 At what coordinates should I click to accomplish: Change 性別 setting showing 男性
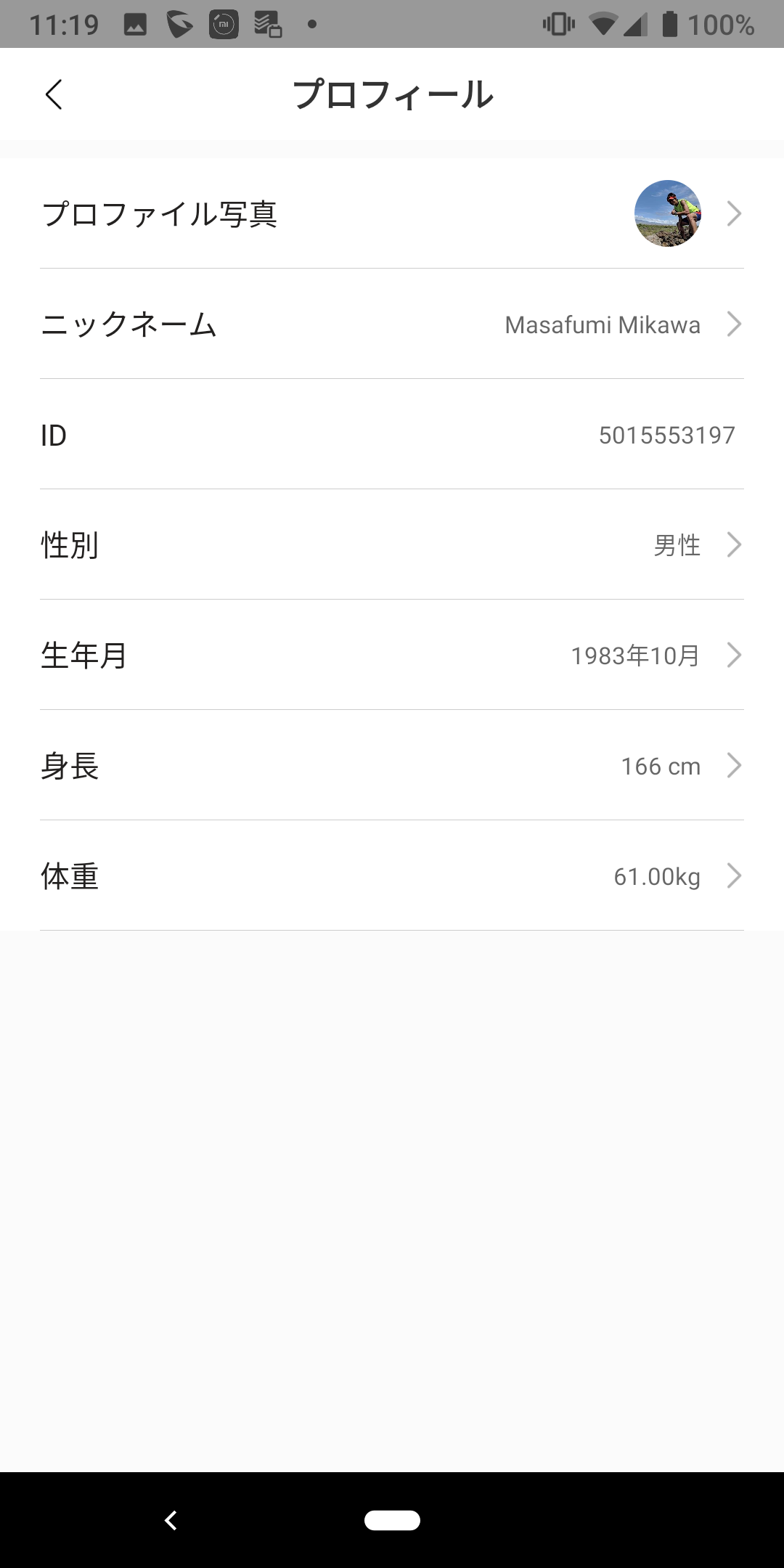point(392,544)
